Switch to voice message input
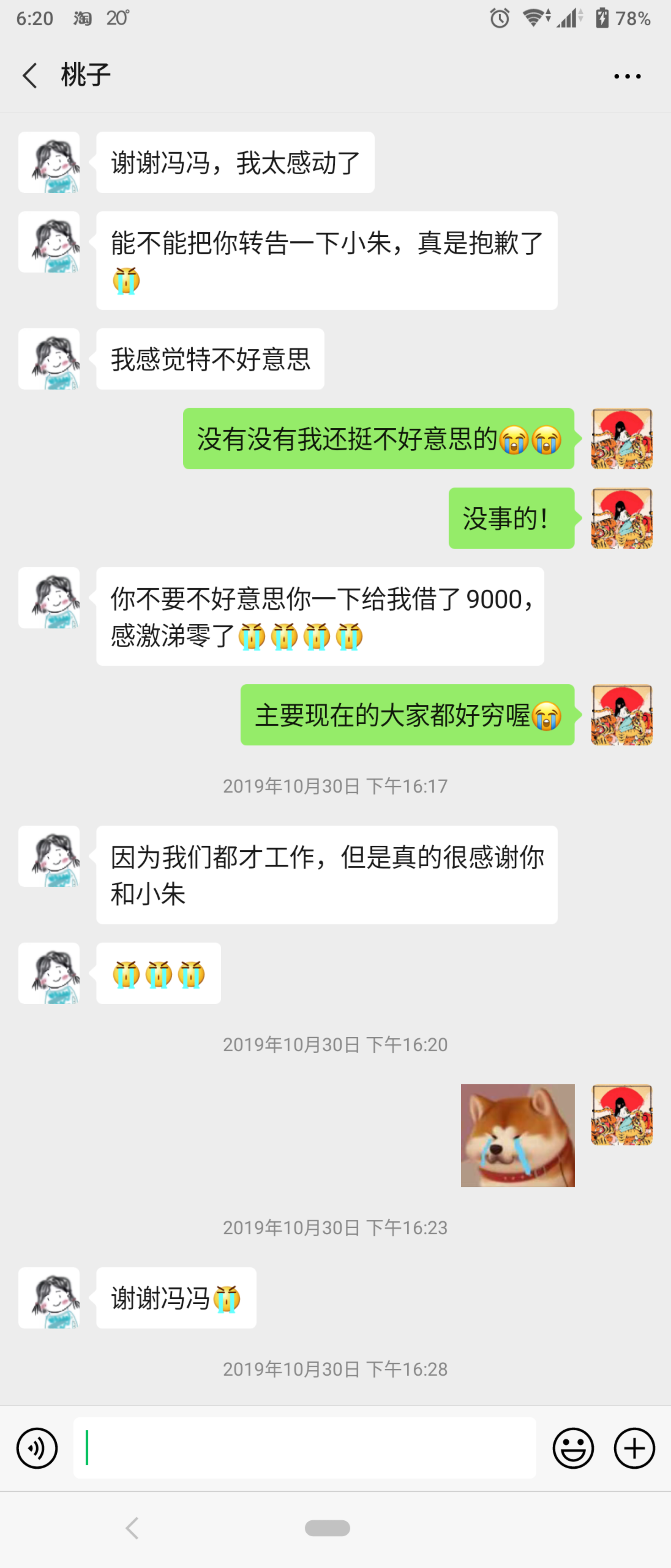 37,1448
